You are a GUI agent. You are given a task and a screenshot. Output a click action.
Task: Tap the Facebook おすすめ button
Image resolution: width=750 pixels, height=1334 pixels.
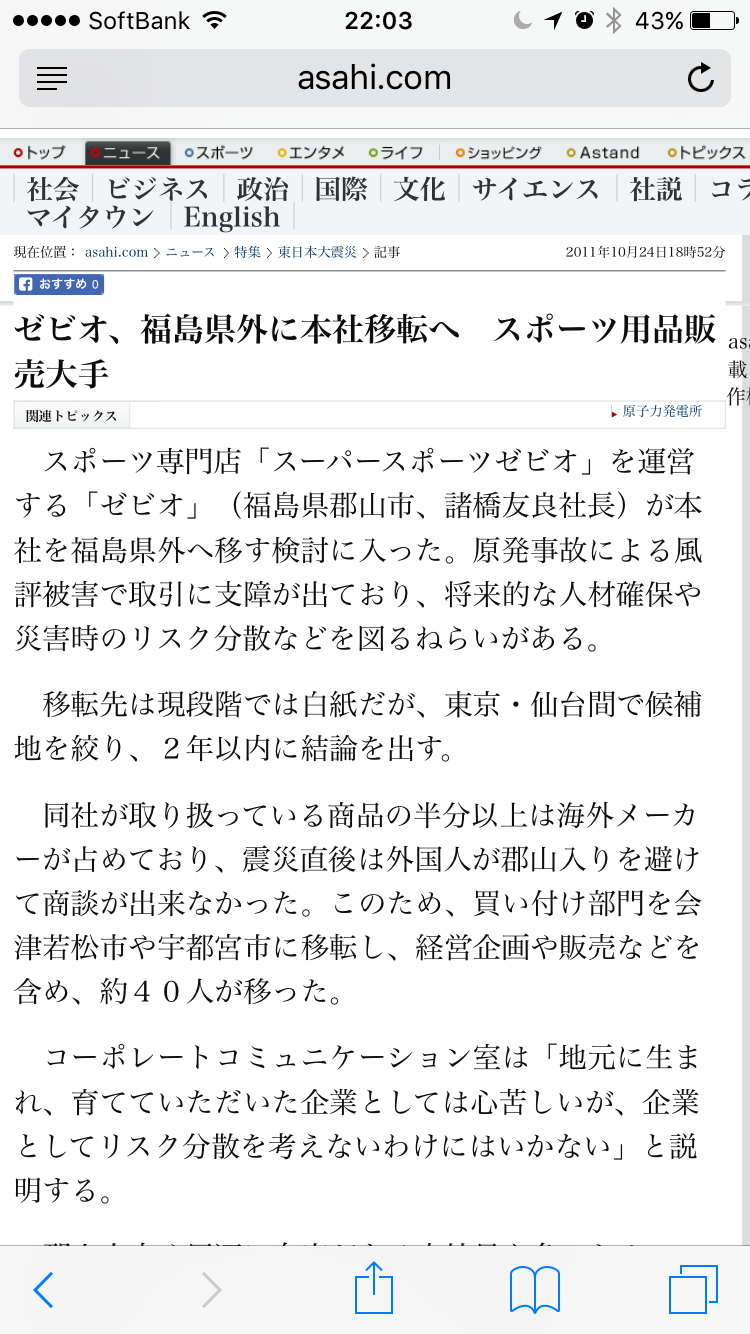click(x=59, y=285)
